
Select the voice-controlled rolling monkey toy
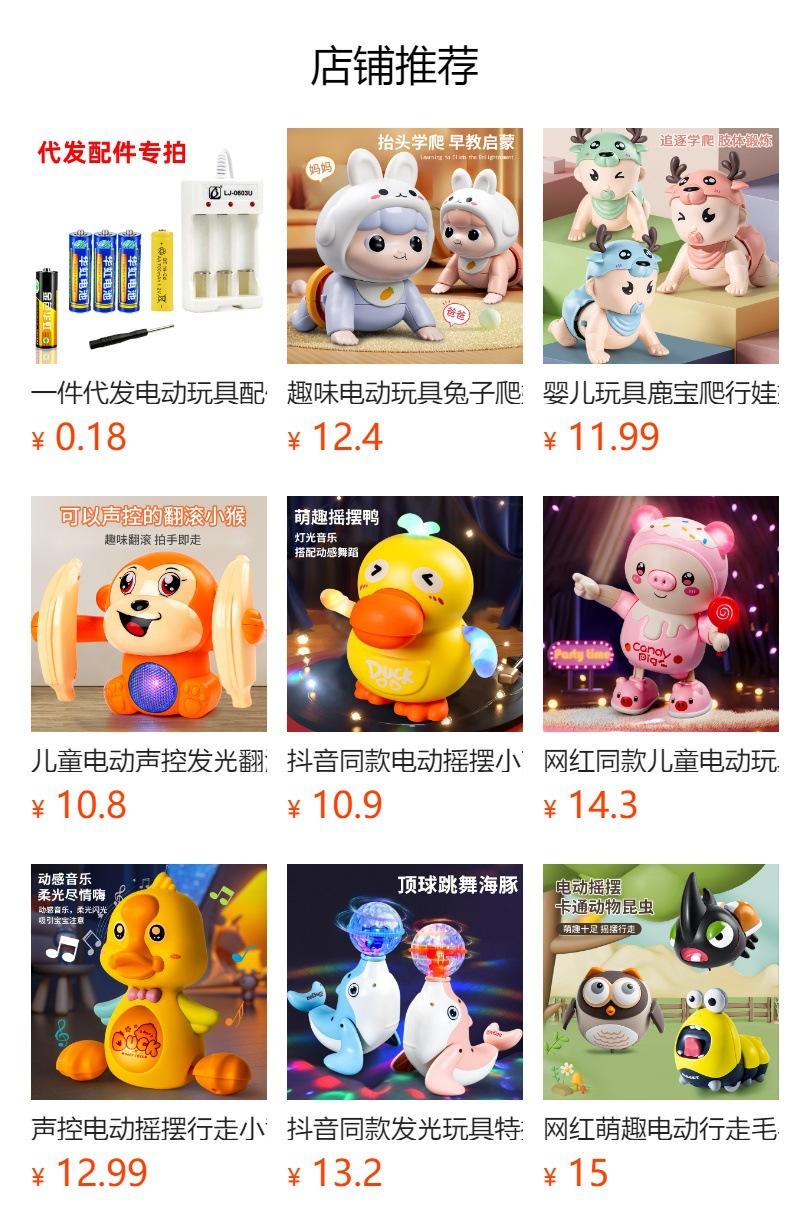point(149,614)
